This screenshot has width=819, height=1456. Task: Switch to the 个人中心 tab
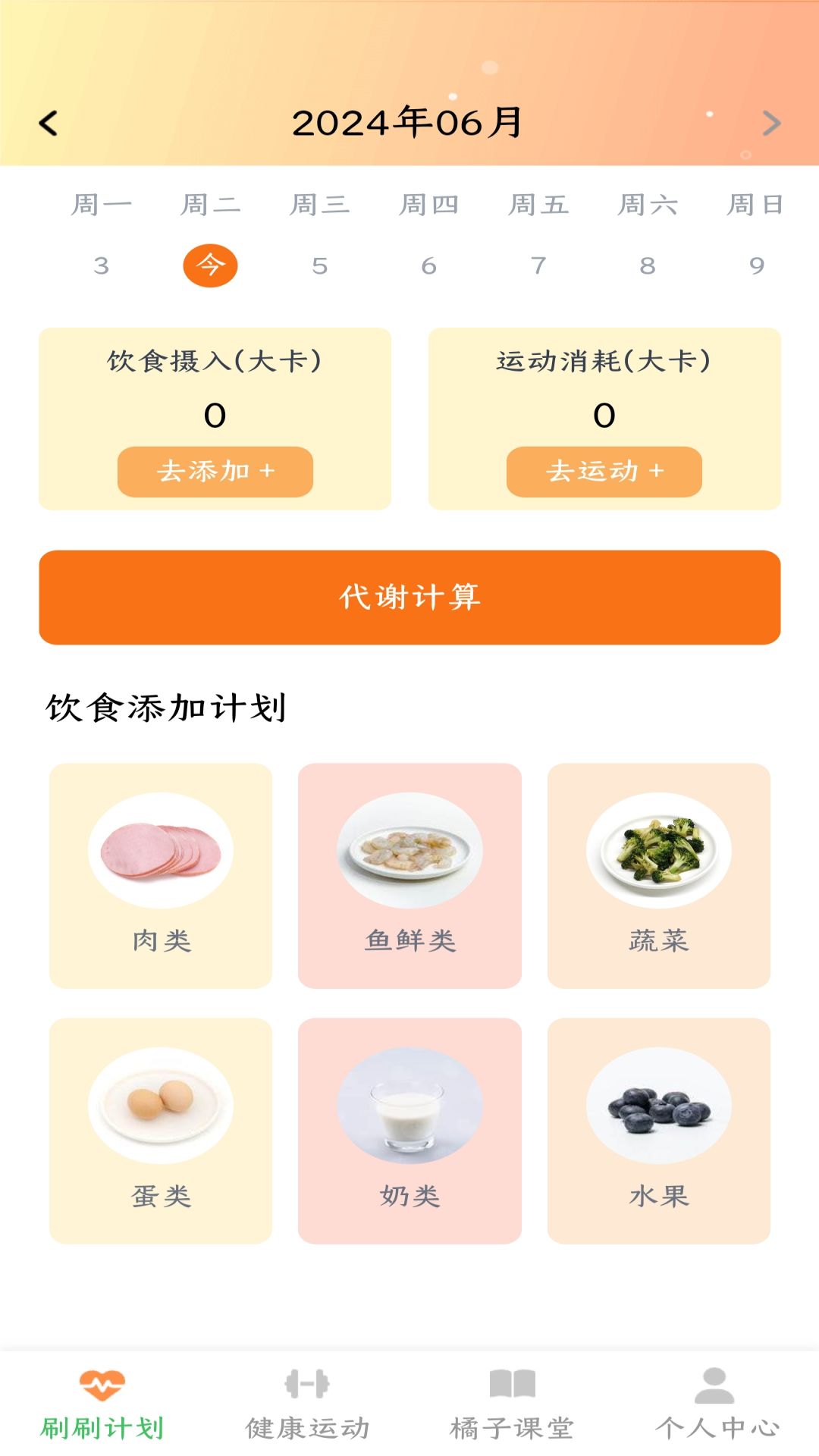716,1404
